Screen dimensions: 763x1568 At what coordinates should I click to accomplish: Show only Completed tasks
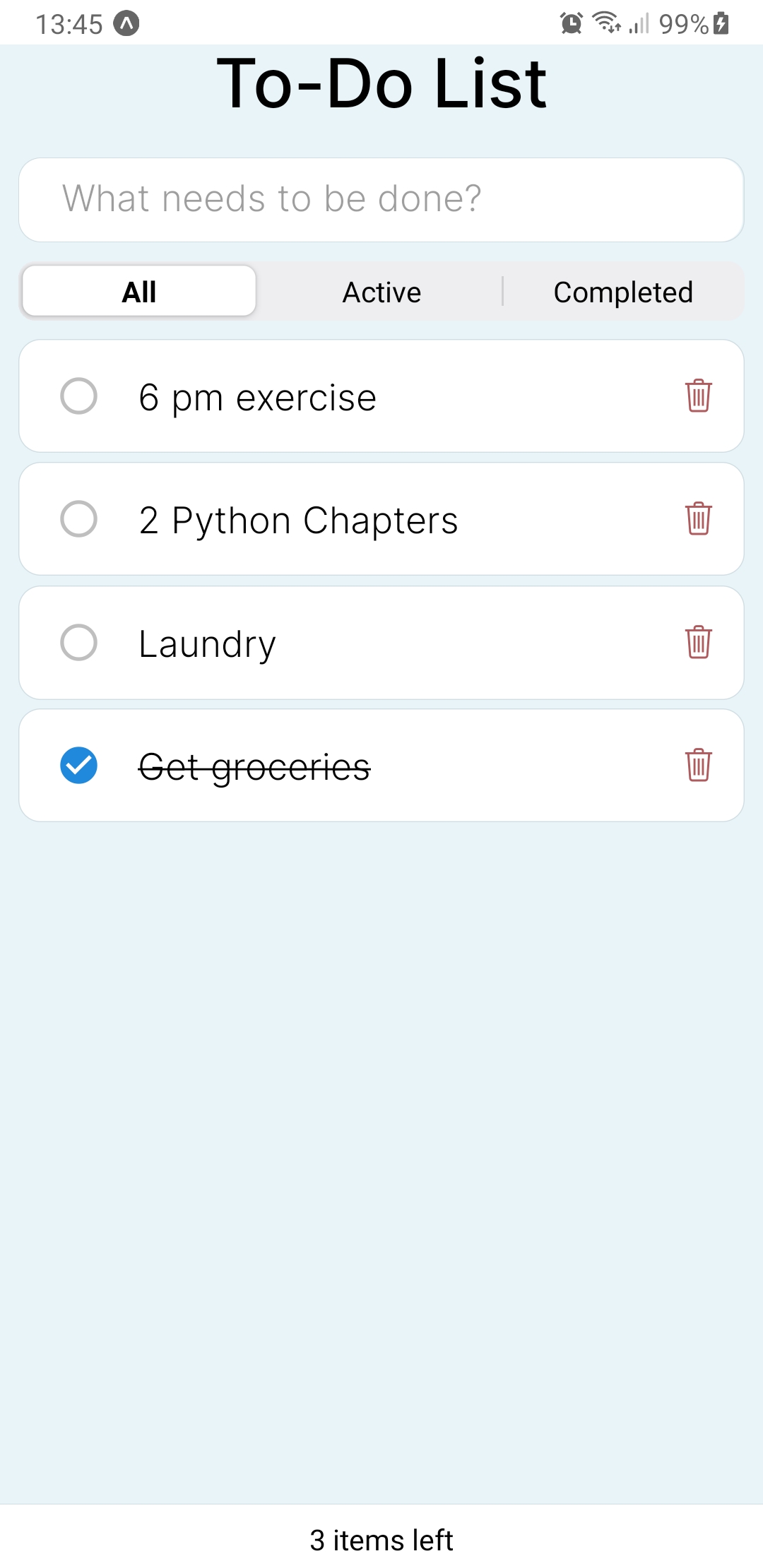coord(622,292)
